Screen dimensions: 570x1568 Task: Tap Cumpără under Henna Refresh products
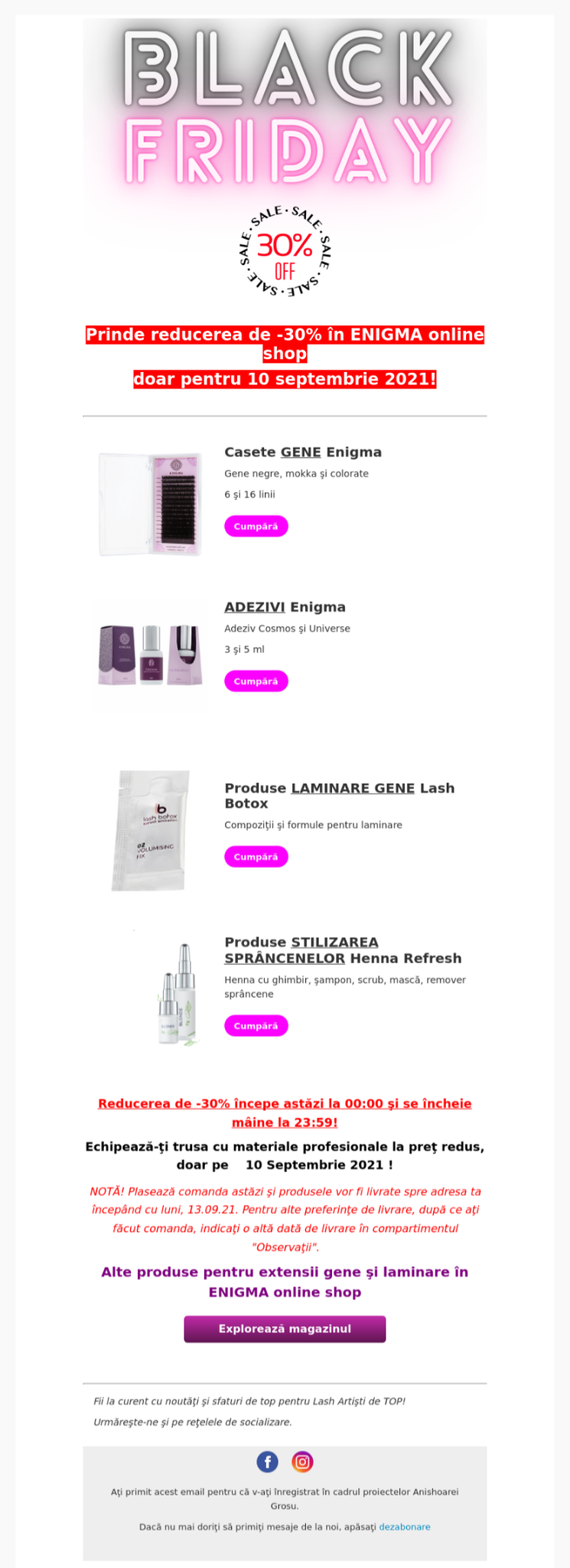256,1025
